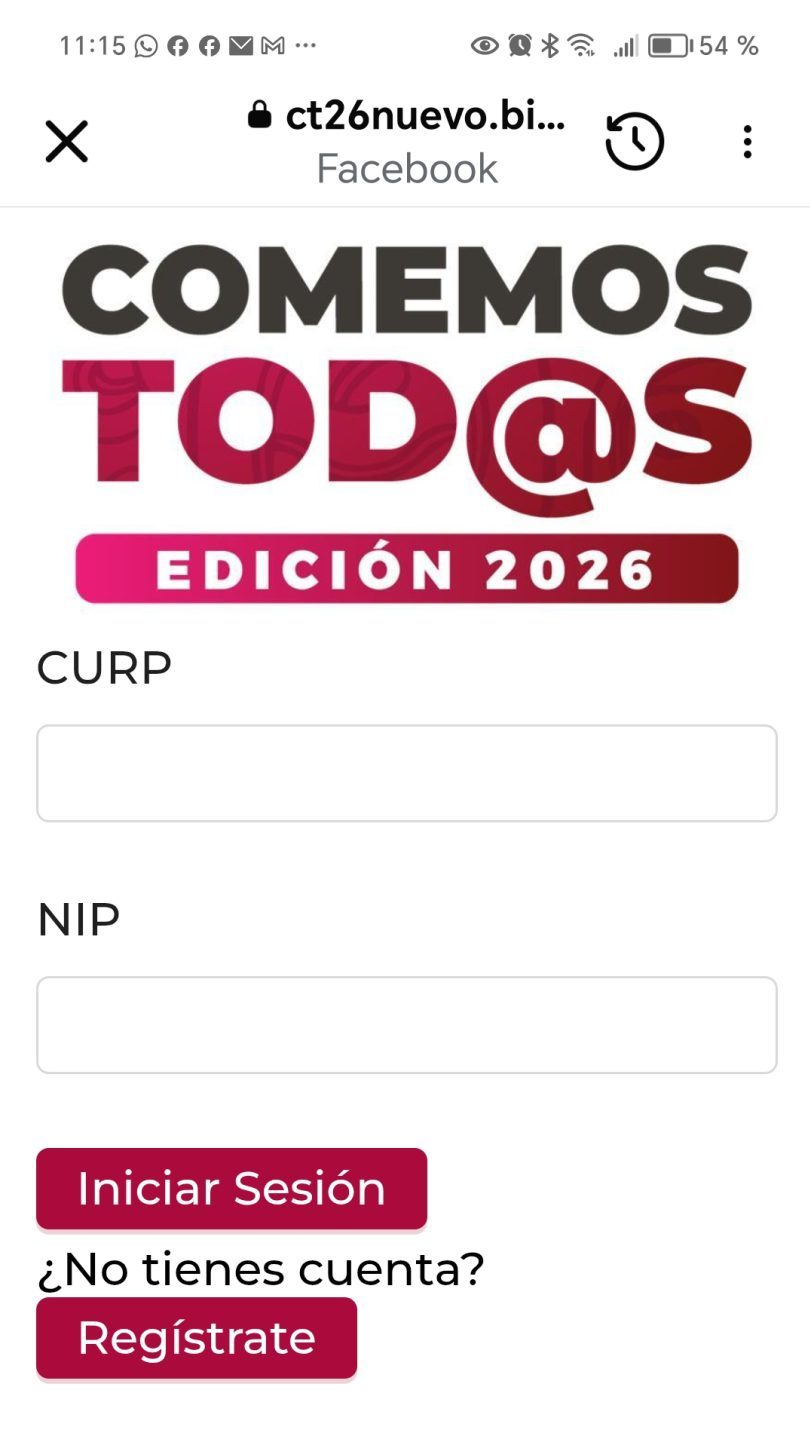Close the in-app browser

67,141
